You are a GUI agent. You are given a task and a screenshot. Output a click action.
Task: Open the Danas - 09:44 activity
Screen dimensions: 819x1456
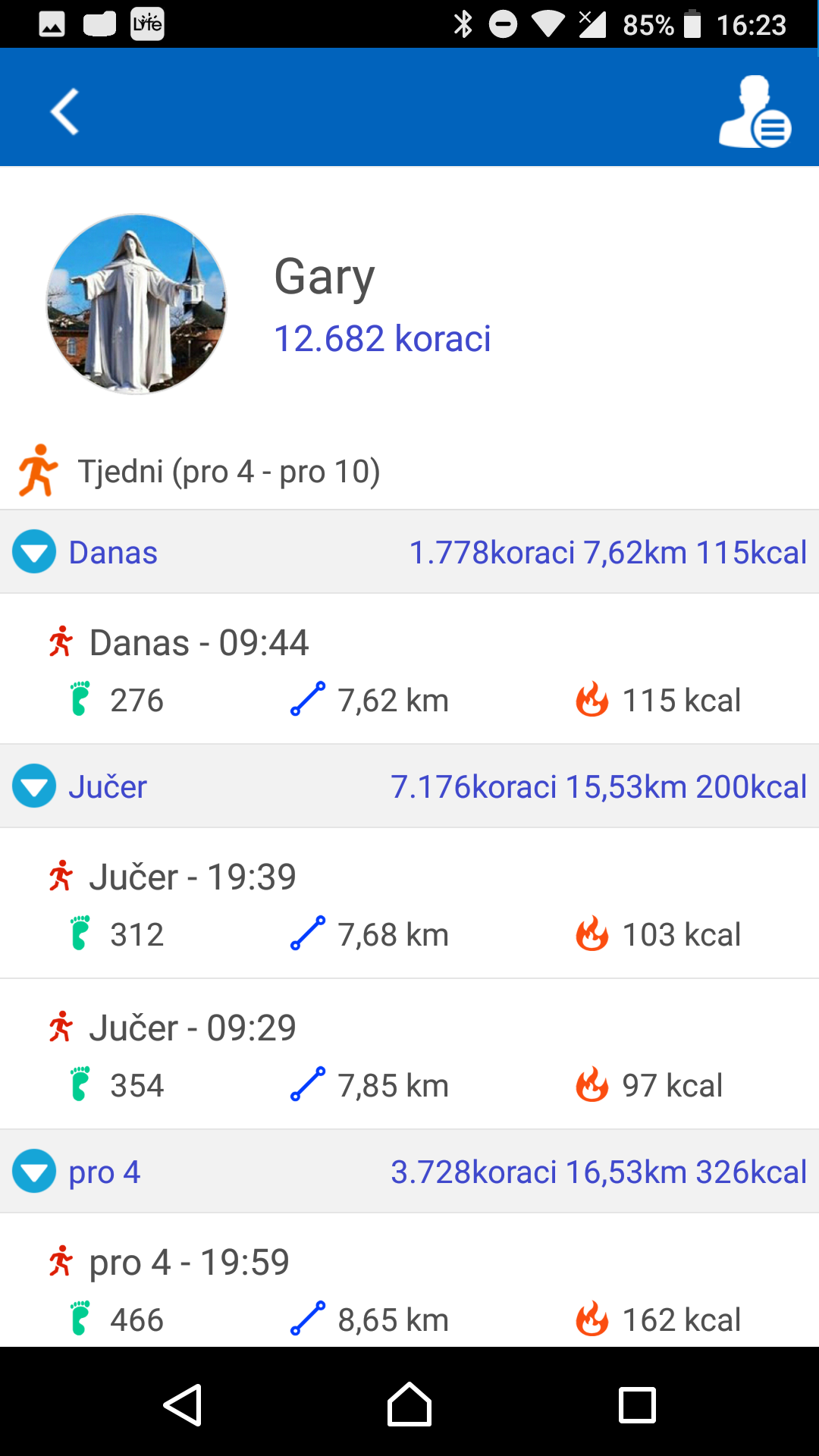[x=409, y=669]
